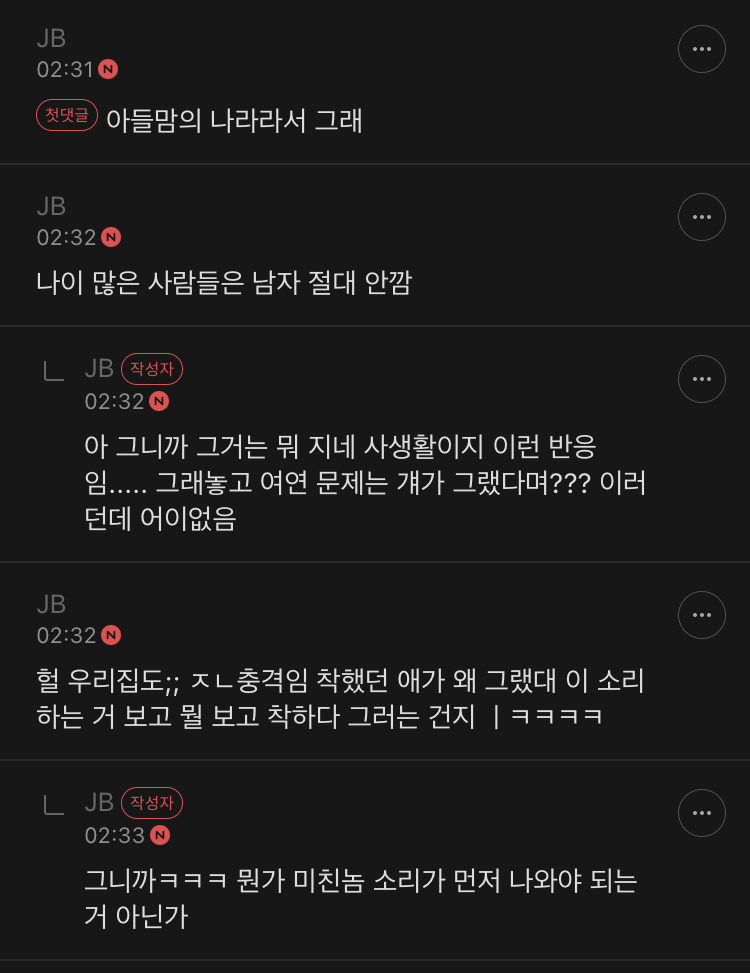Open the options menu for the first comment
This screenshot has width=750, height=973.
[x=701, y=48]
